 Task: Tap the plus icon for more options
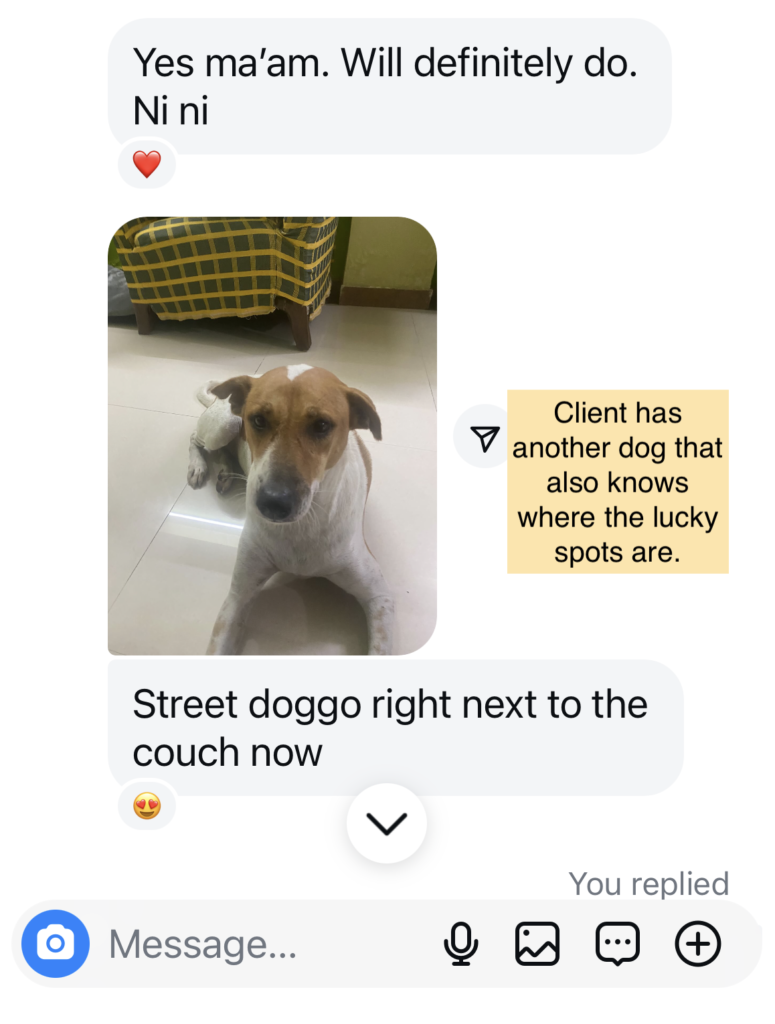(698, 943)
